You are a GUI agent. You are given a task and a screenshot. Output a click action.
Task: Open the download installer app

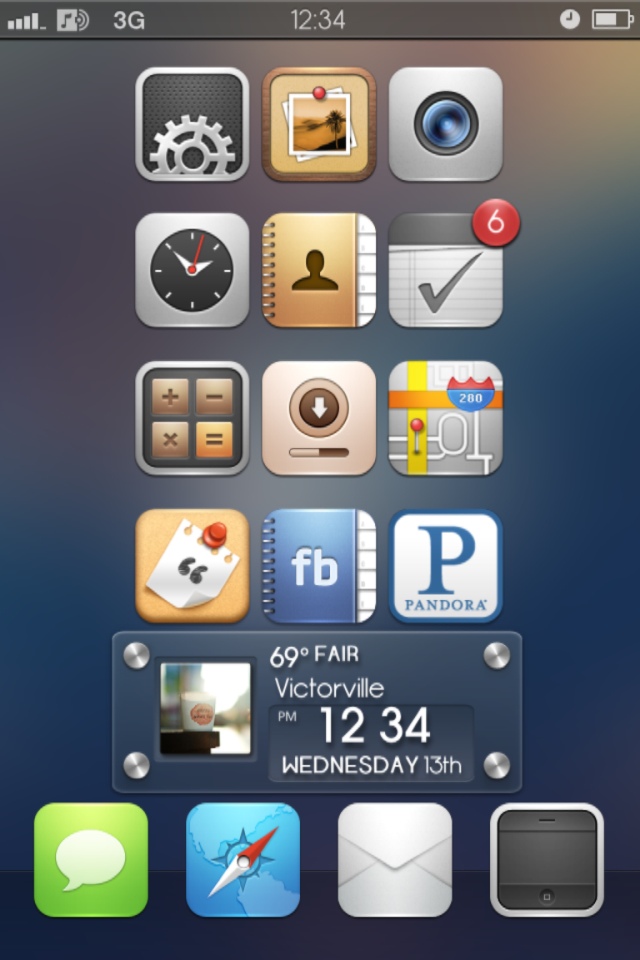click(x=318, y=418)
